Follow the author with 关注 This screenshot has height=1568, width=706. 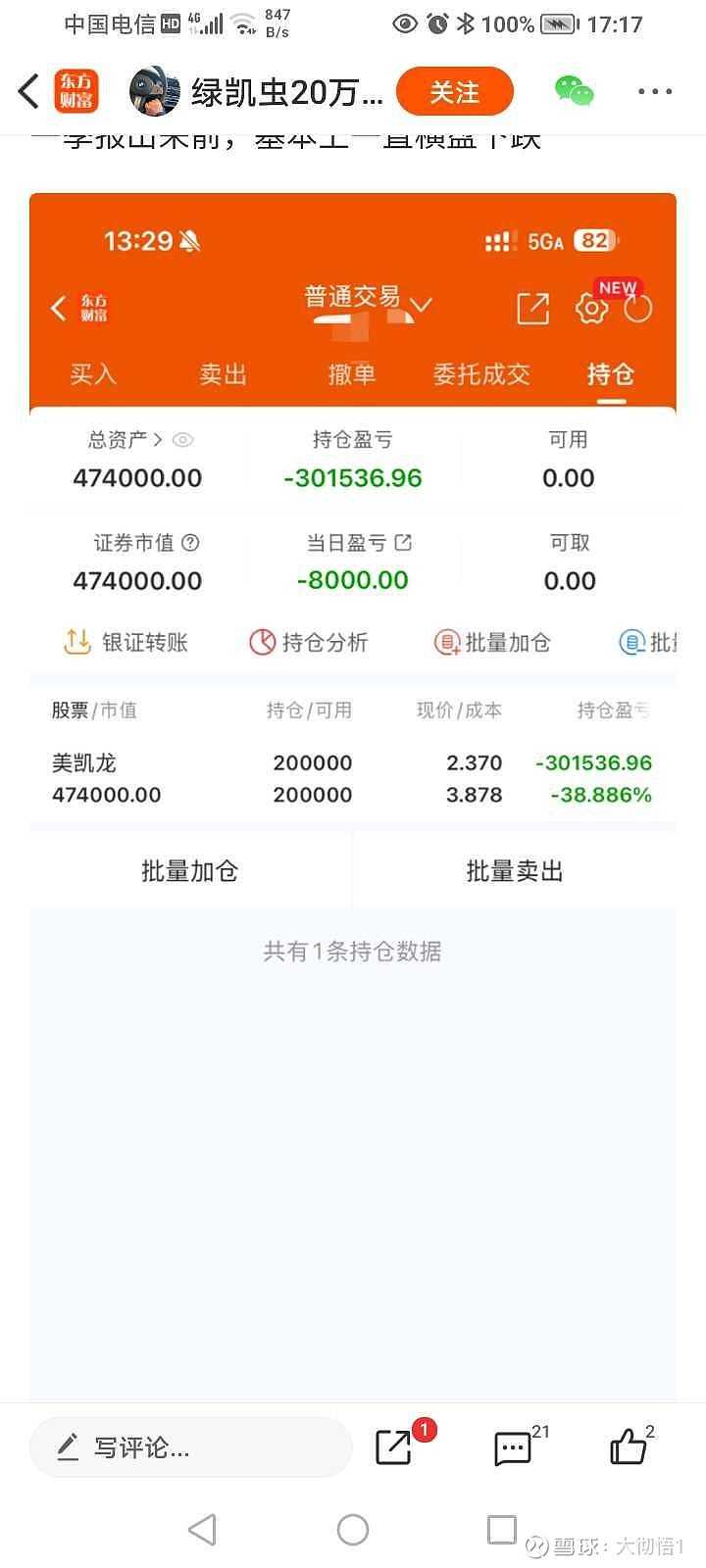[454, 92]
